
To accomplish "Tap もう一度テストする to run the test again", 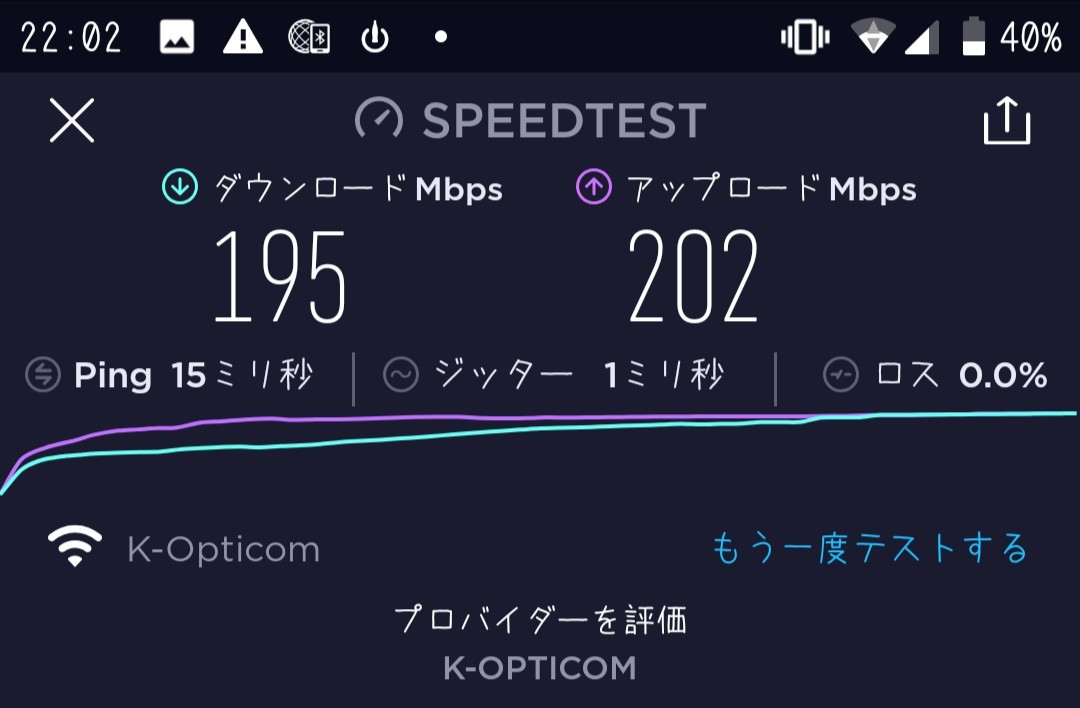I will click(x=869, y=548).
